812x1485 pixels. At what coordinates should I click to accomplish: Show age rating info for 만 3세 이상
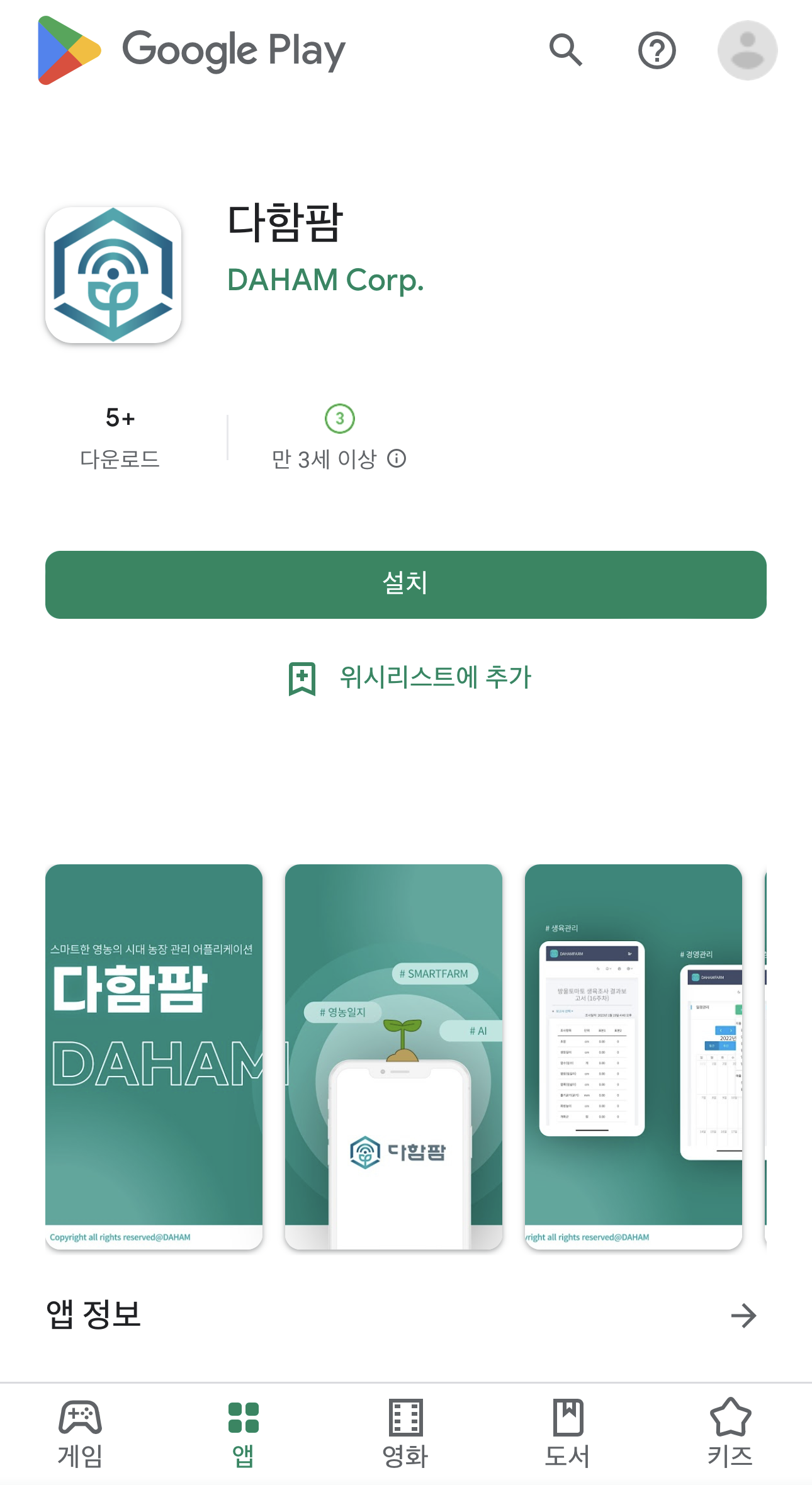click(x=397, y=459)
